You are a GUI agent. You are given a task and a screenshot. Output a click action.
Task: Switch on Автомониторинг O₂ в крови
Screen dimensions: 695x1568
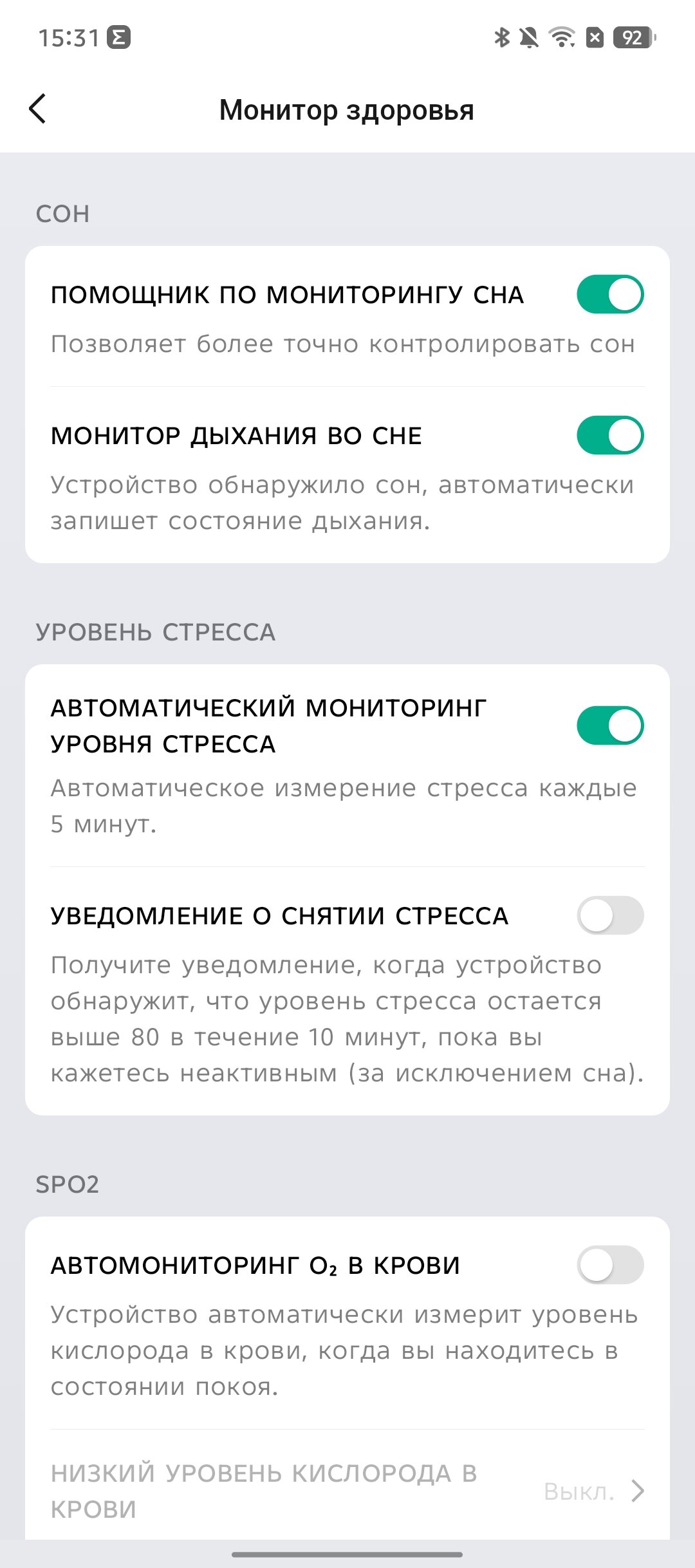pyautogui.click(x=610, y=1265)
